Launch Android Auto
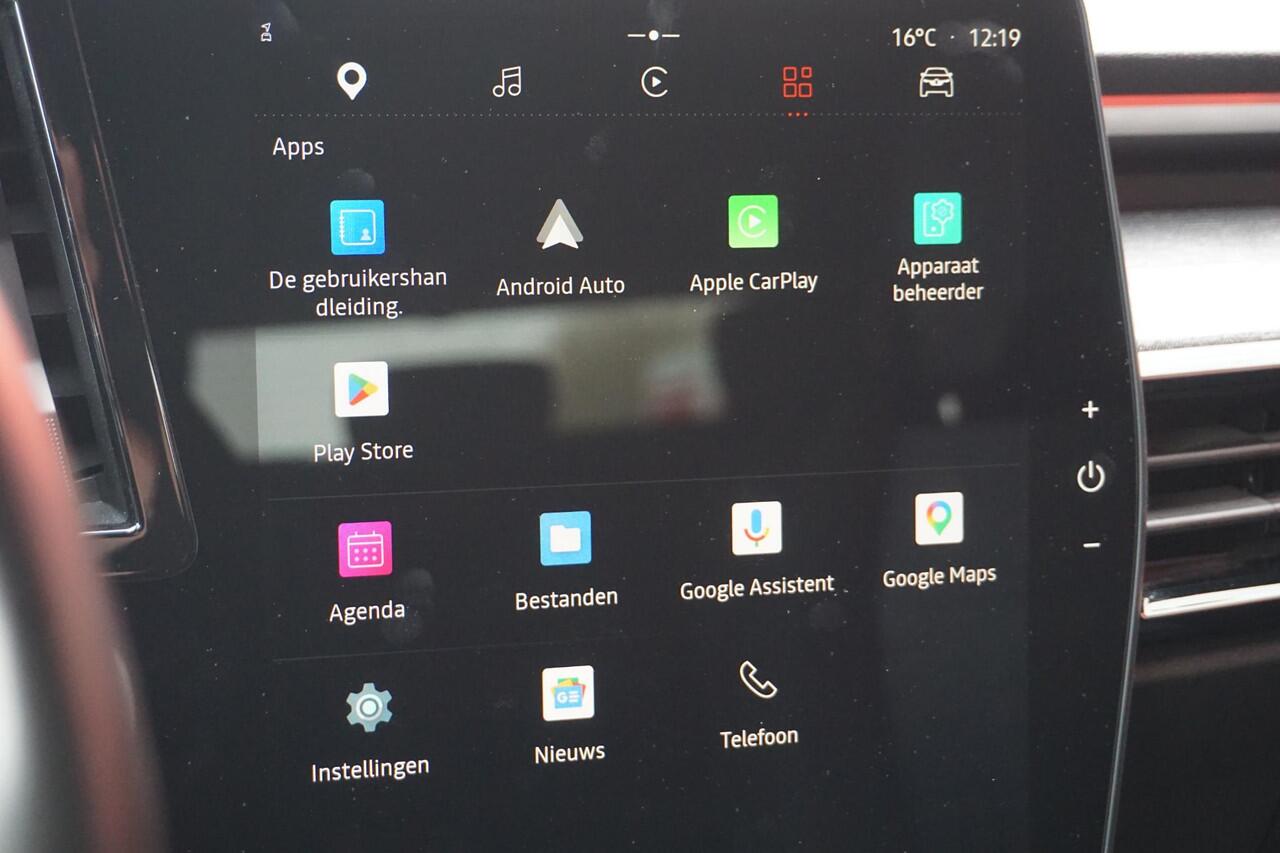The width and height of the screenshot is (1280, 853). [x=560, y=225]
